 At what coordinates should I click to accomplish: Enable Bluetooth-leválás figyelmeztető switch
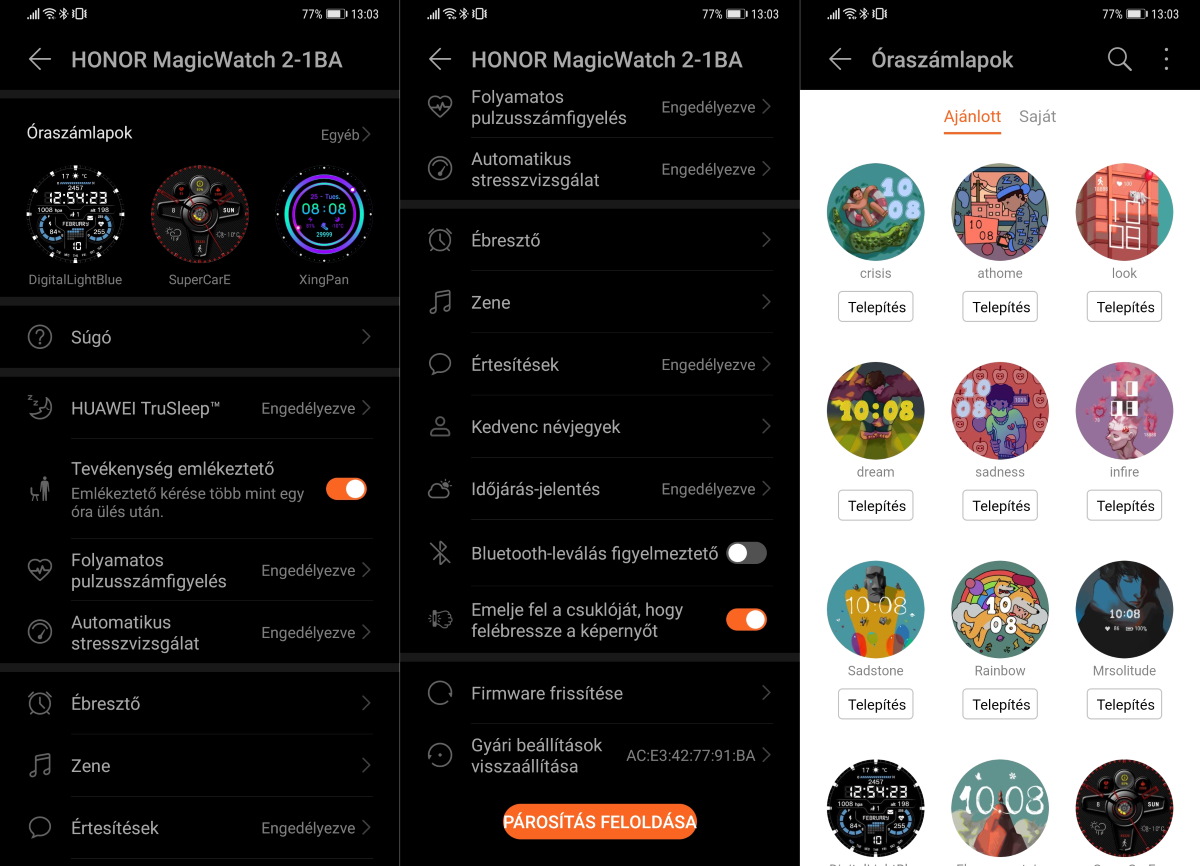(746, 553)
